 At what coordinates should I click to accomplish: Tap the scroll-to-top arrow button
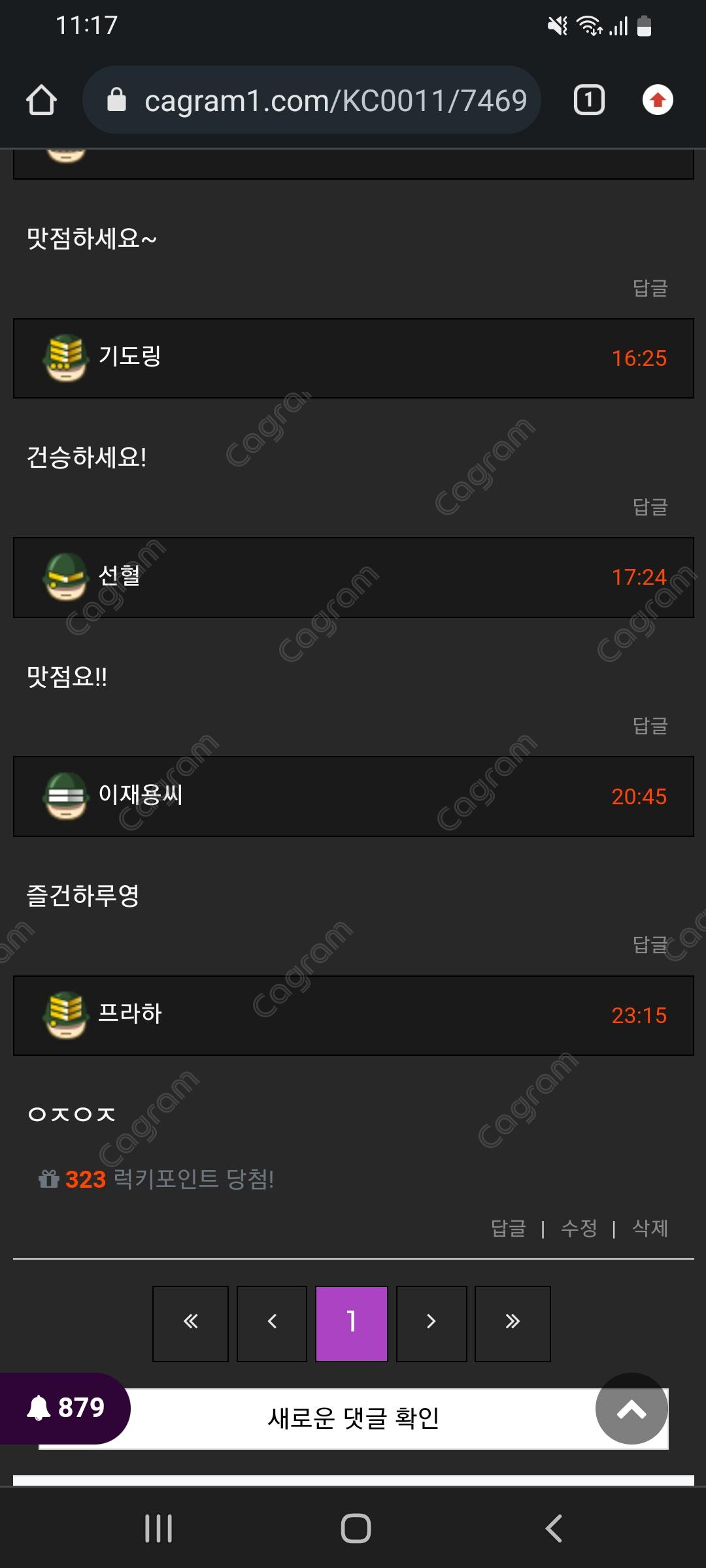point(631,1409)
